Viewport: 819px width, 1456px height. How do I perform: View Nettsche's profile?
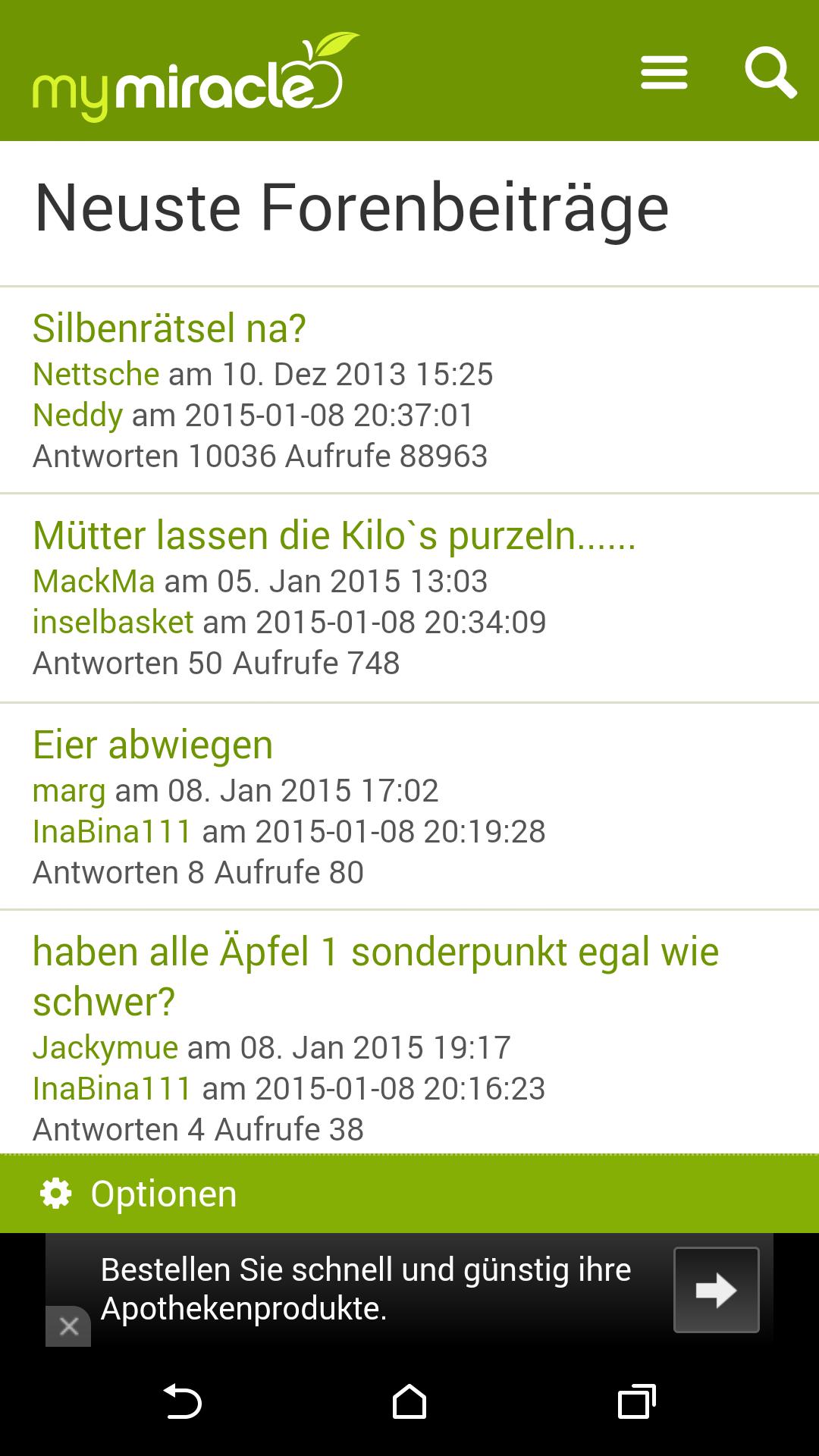[x=96, y=374]
